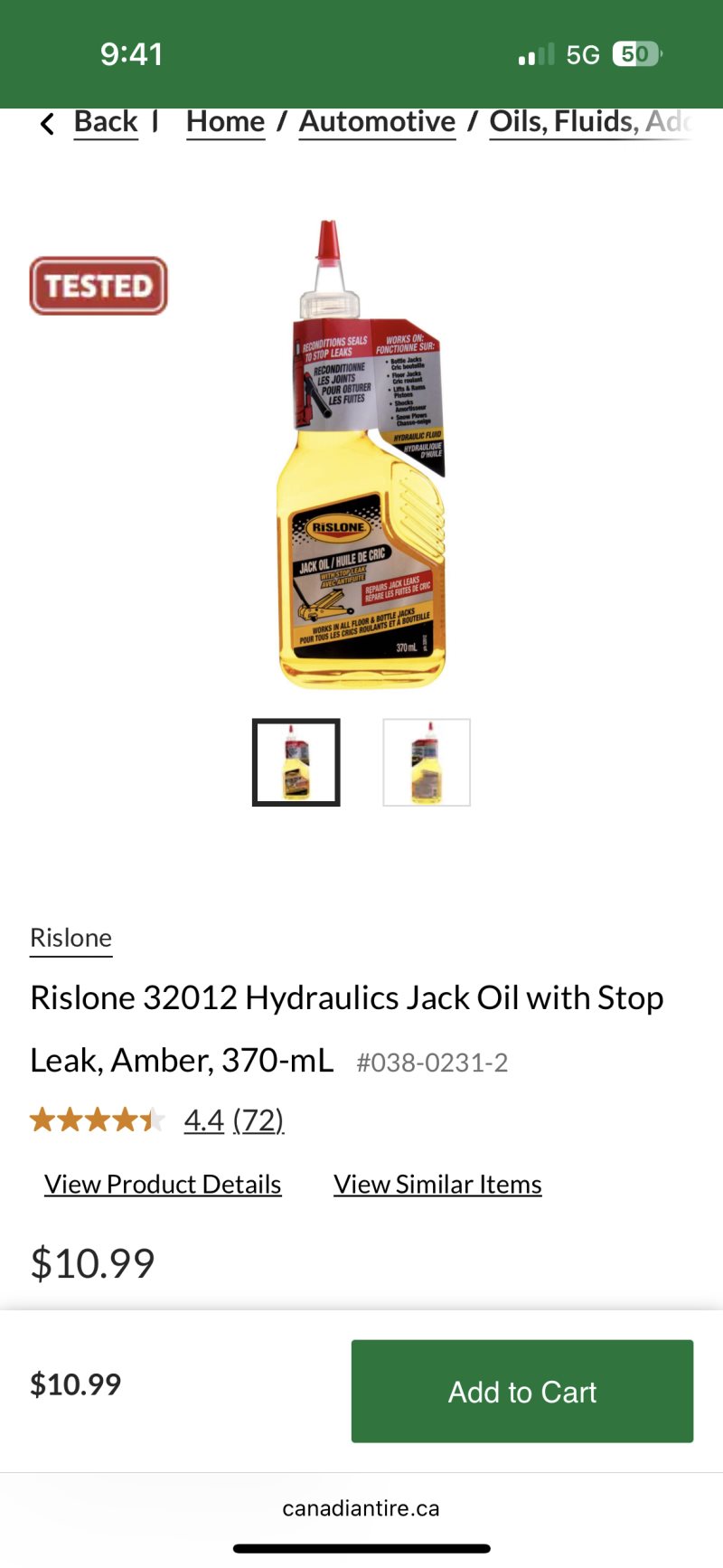Tap View Product Details
Screen dimensions: 723x1568
(x=163, y=1185)
